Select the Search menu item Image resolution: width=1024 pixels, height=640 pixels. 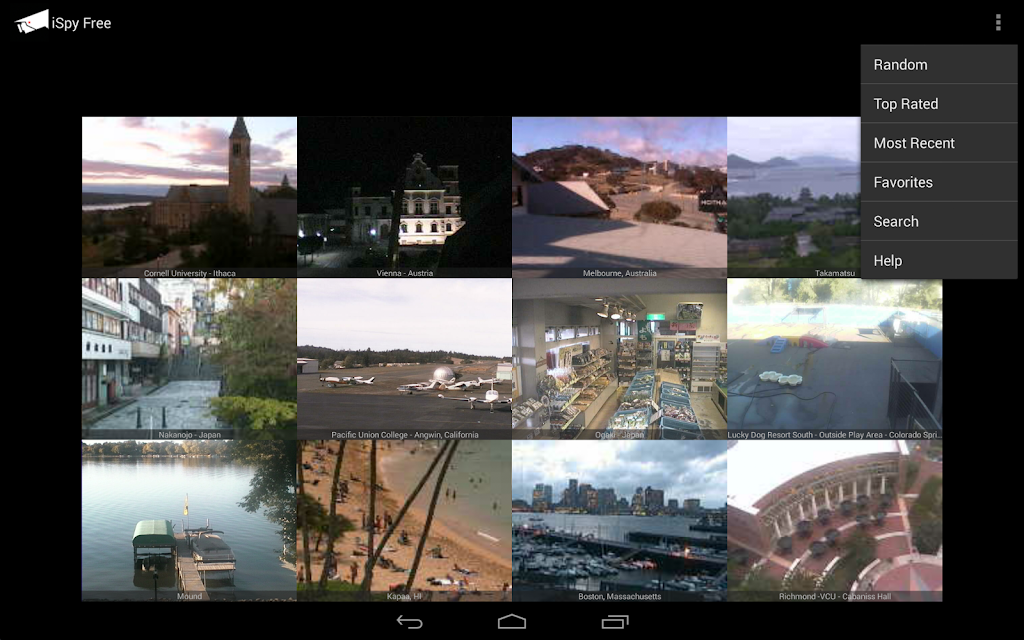[938, 221]
